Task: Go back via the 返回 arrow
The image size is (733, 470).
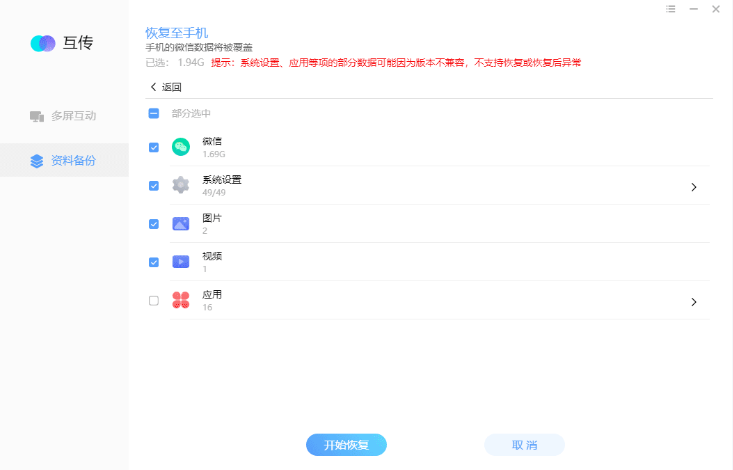Action: pyautogui.click(x=154, y=87)
